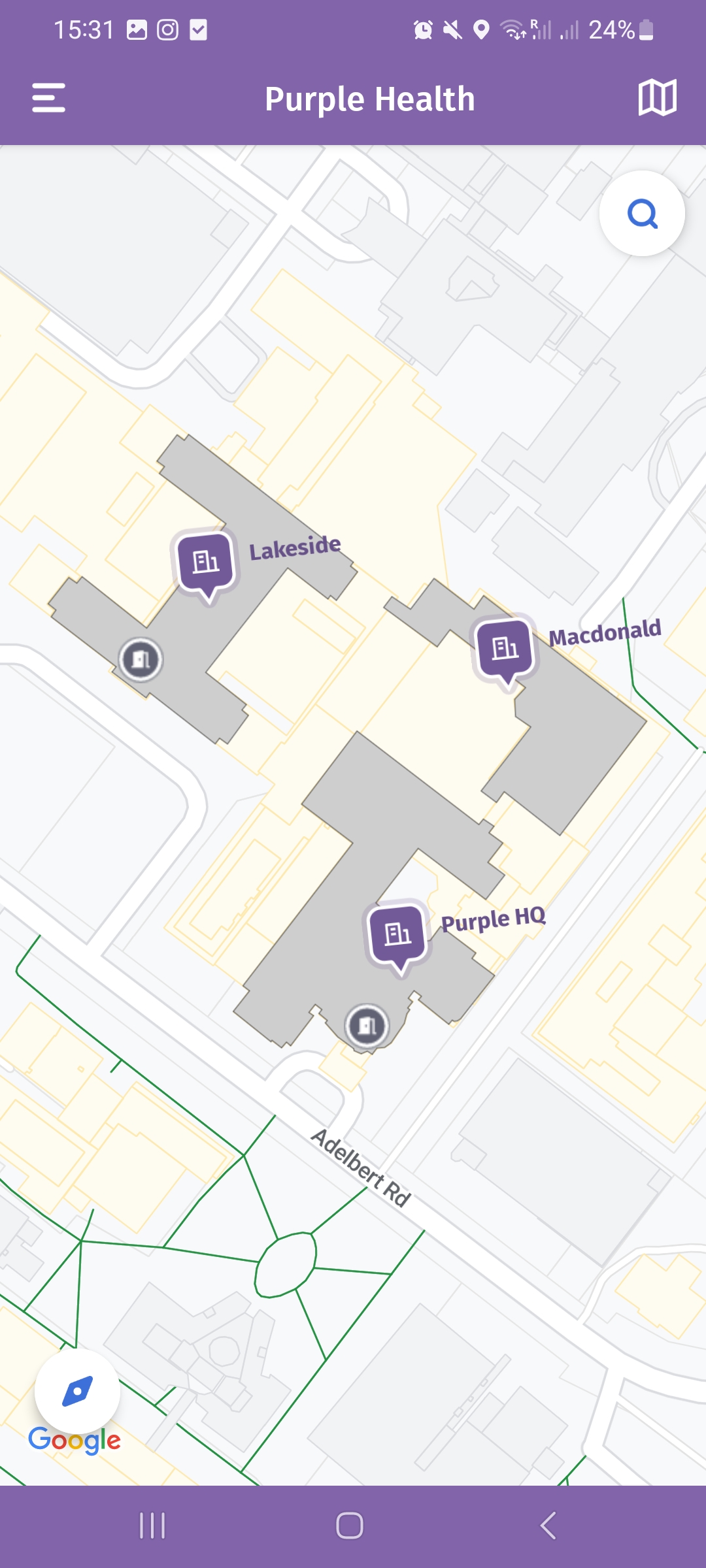Image resolution: width=706 pixels, height=1568 pixels.
Task: Select the Lakeside building marker
Action: [206, 562]
